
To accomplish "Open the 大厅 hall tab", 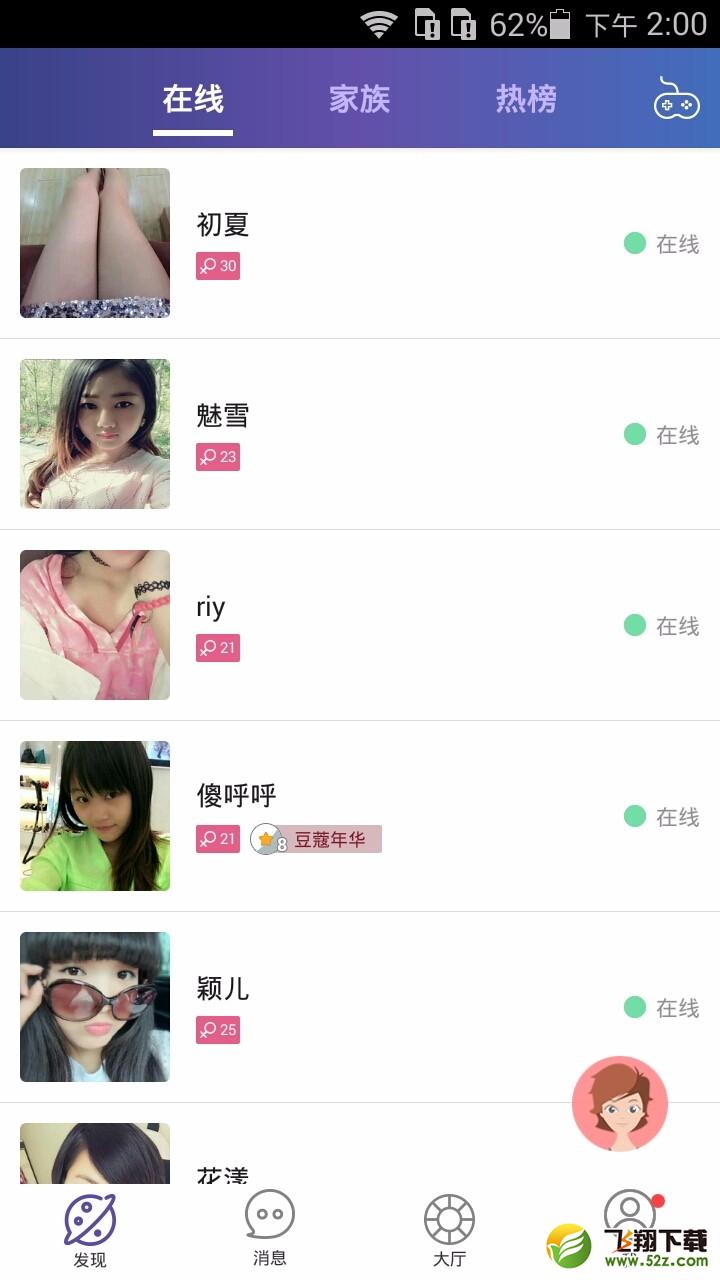I will point(449,1228).
